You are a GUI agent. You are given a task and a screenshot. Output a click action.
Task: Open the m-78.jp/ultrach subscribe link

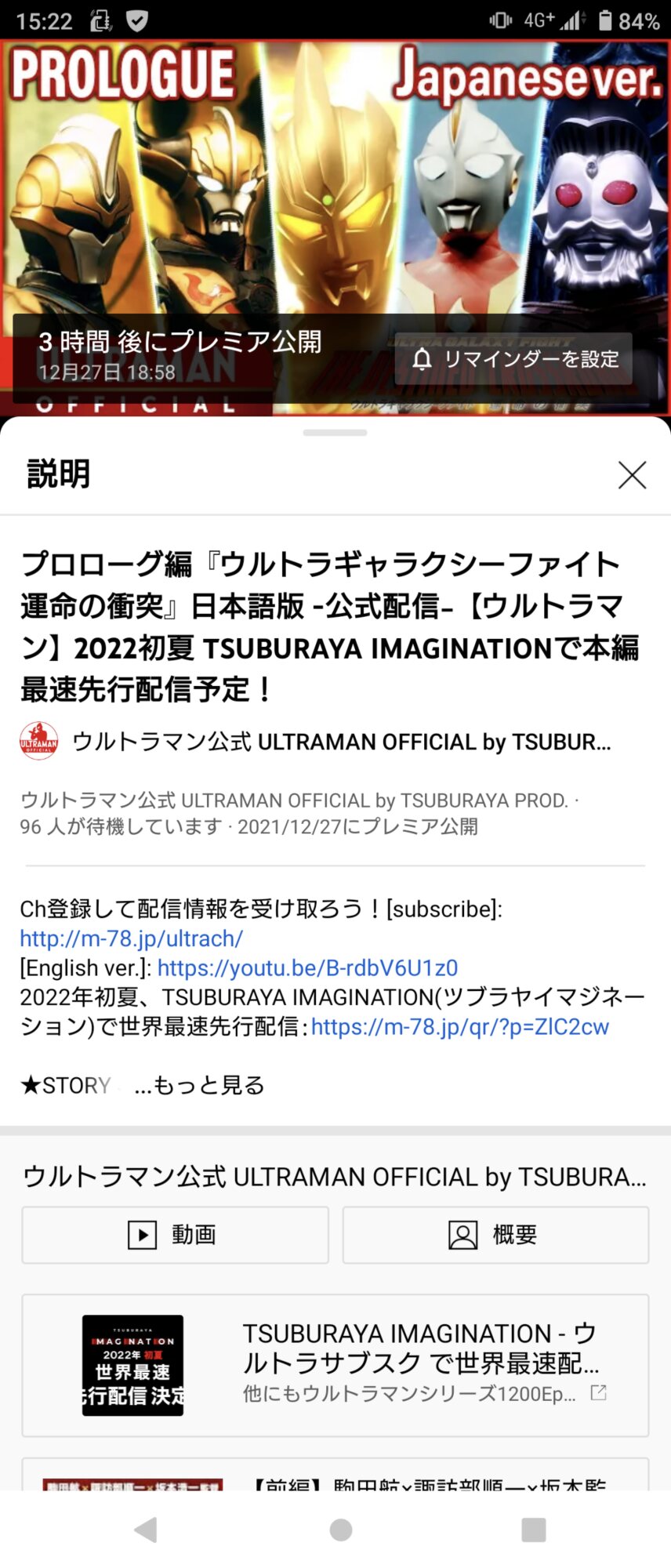(x=132, y=938)
